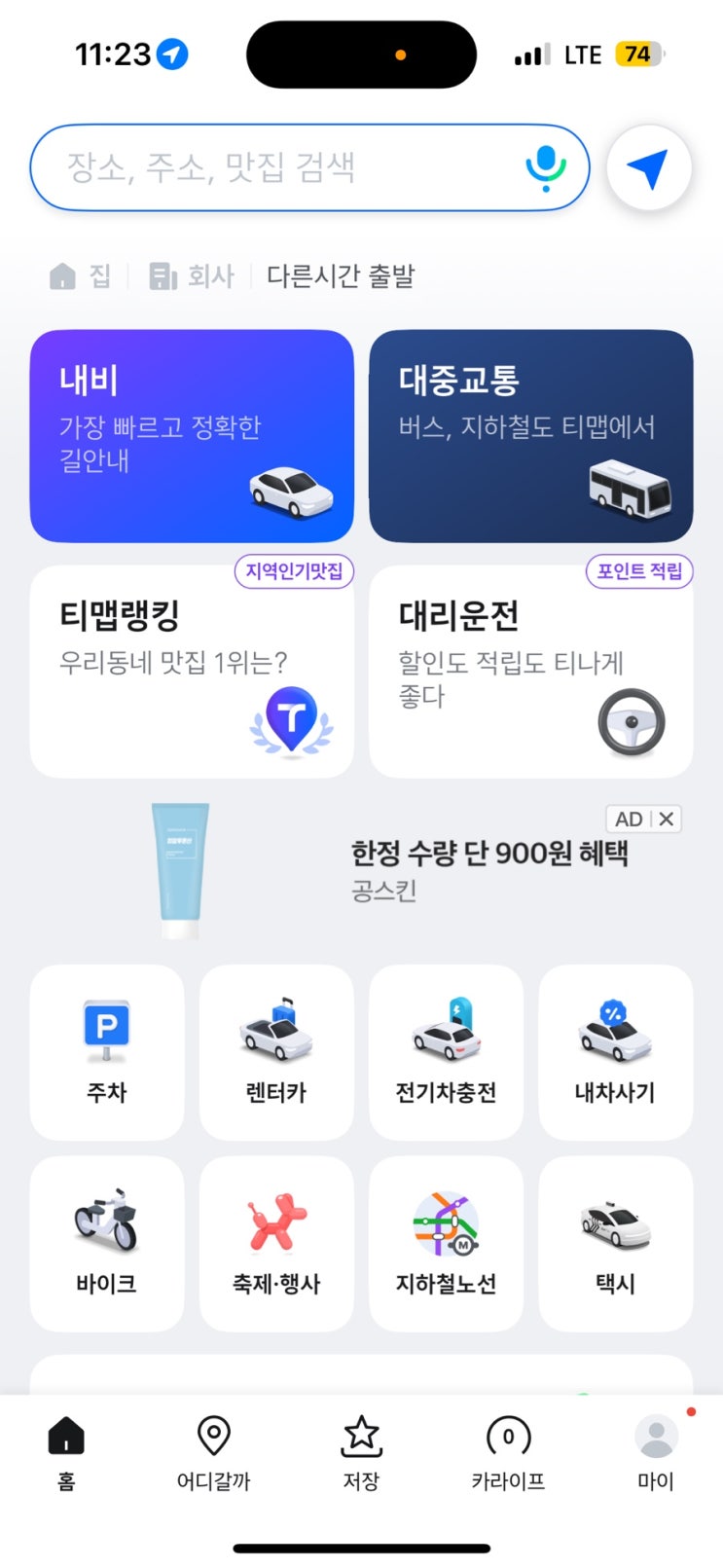Start voice search with the microphone icon

point(545,167)
